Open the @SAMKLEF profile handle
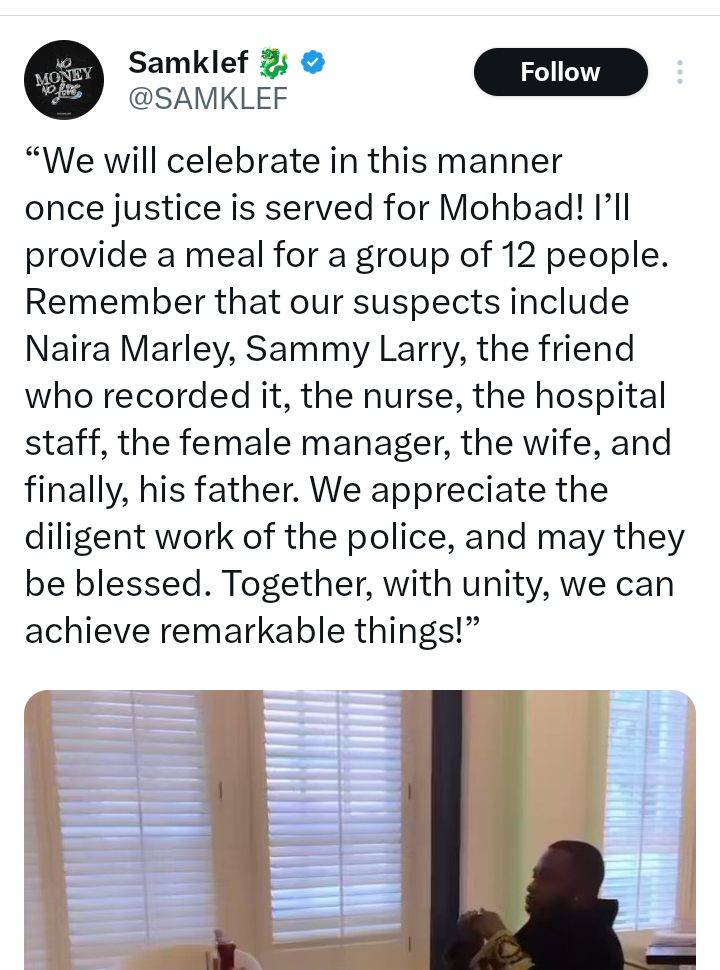This screenshot has width=720, height=970. (208, 98)
